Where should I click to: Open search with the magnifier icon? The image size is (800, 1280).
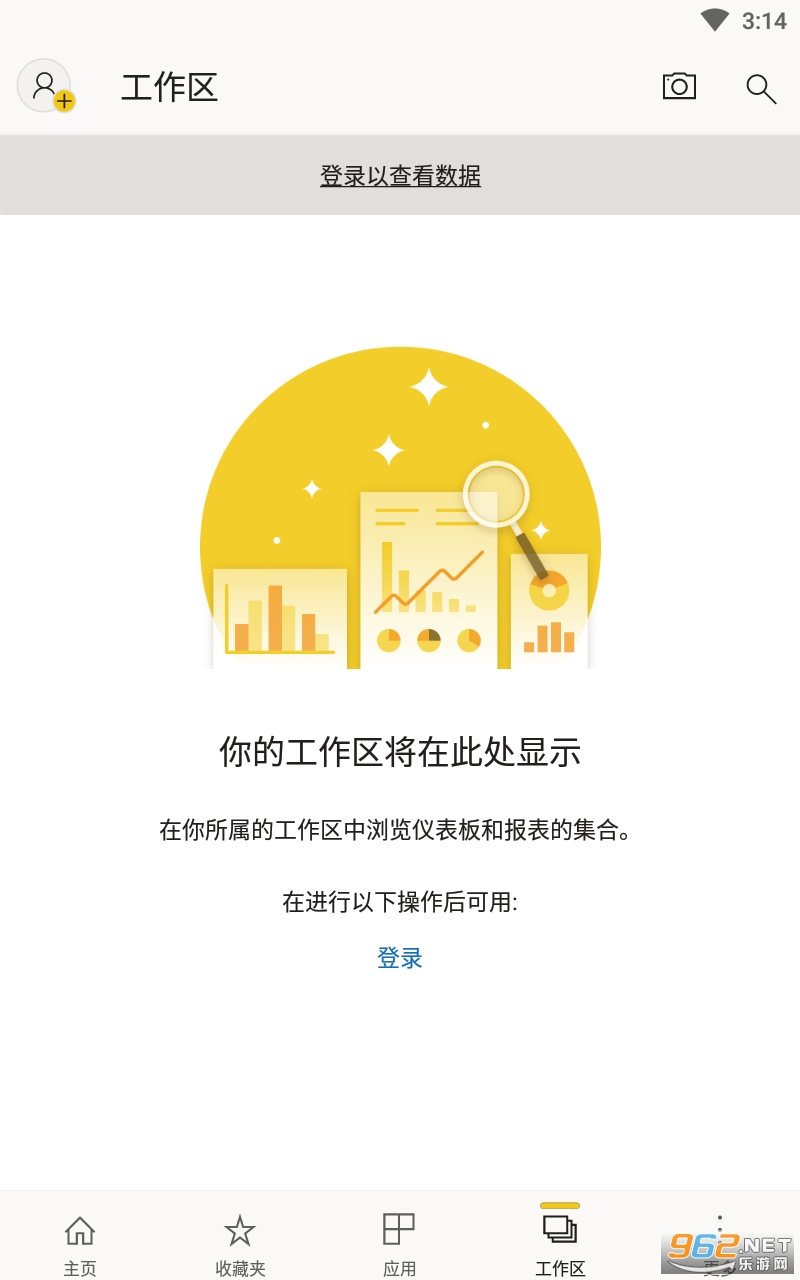point(761,88)
